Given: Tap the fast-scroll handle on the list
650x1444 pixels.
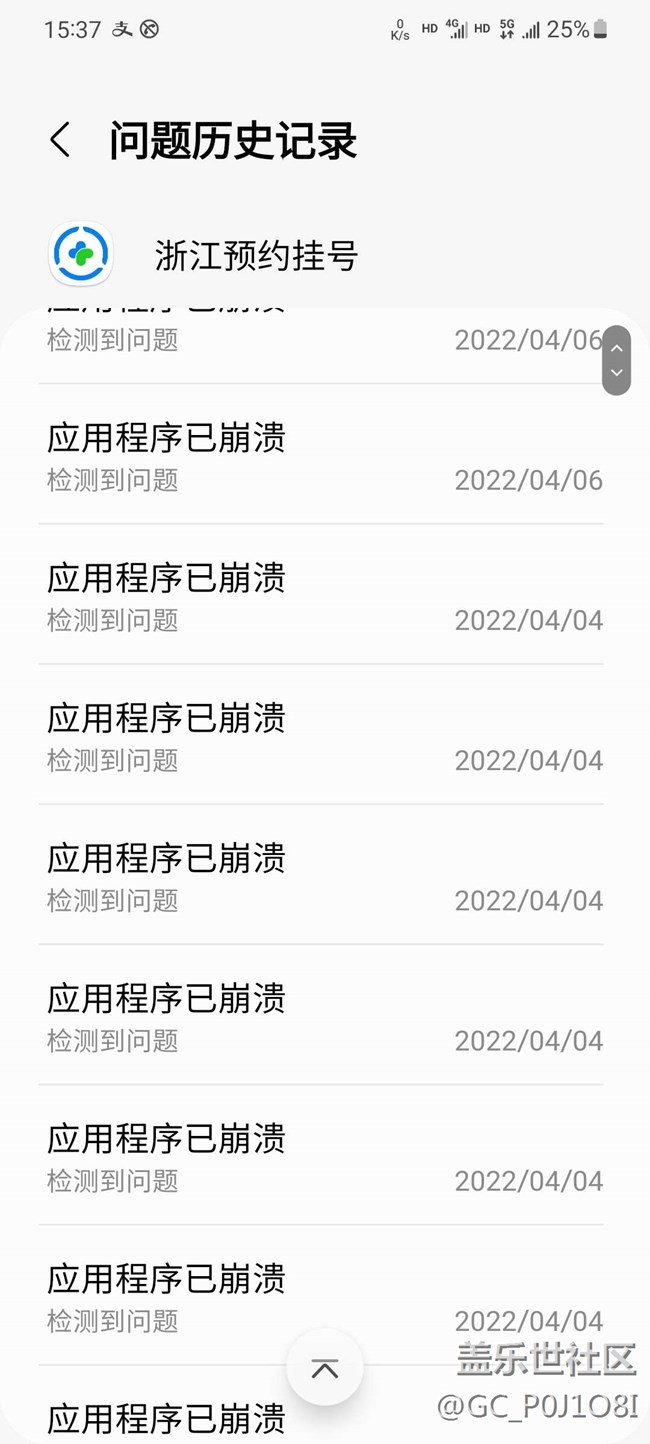Looking at the screenshot, I should pos(616,360).
